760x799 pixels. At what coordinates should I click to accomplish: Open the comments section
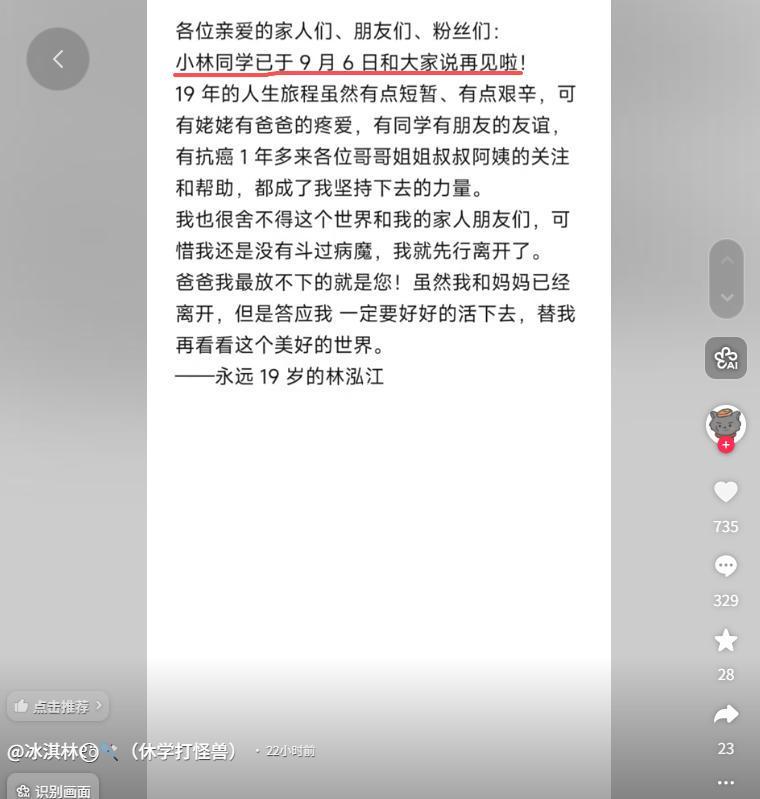(726, 566)
